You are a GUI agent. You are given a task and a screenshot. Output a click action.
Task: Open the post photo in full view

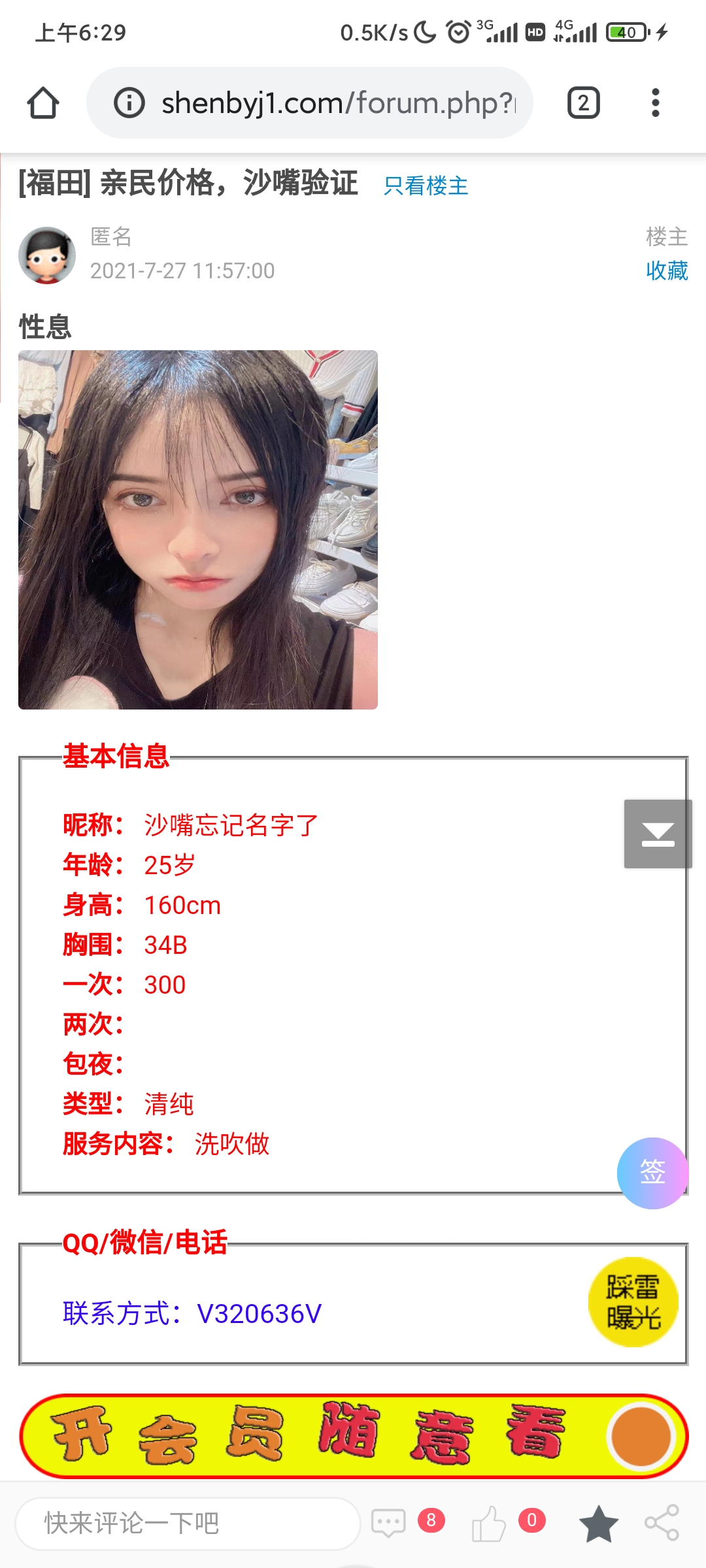click(x=198, y=530)
